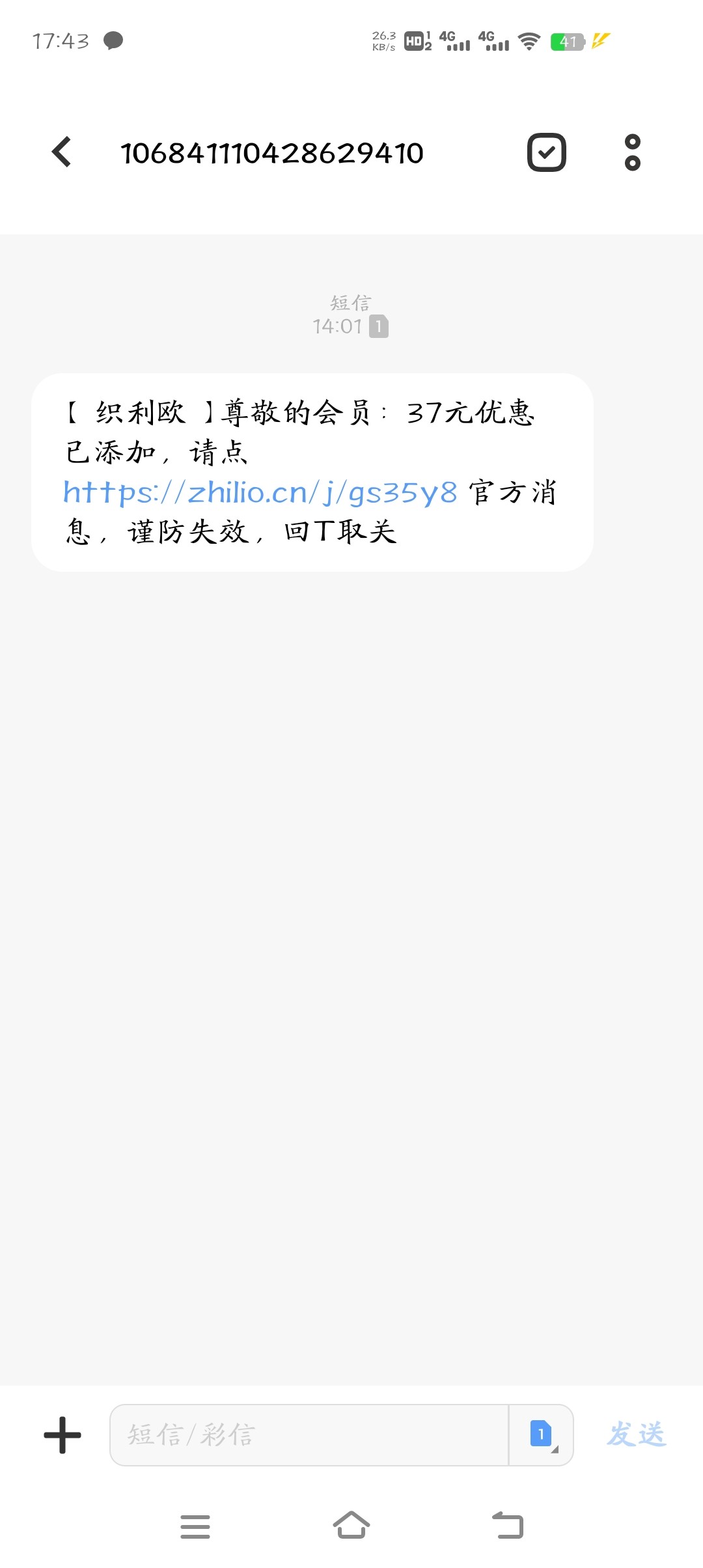Go to the system home screen
The image size is (703, 1568).
351,1526
